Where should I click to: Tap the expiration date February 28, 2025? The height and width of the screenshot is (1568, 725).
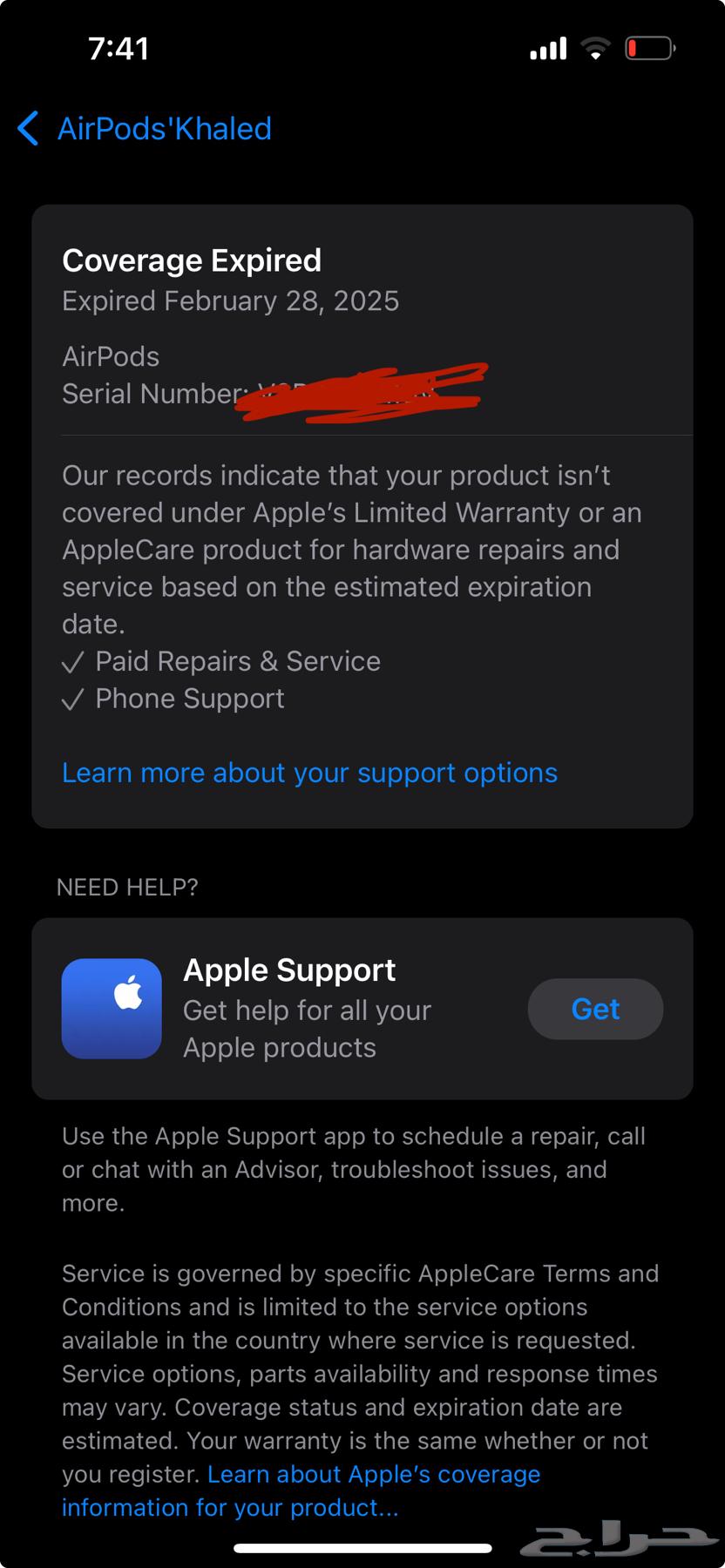click(x=230, y=301)
